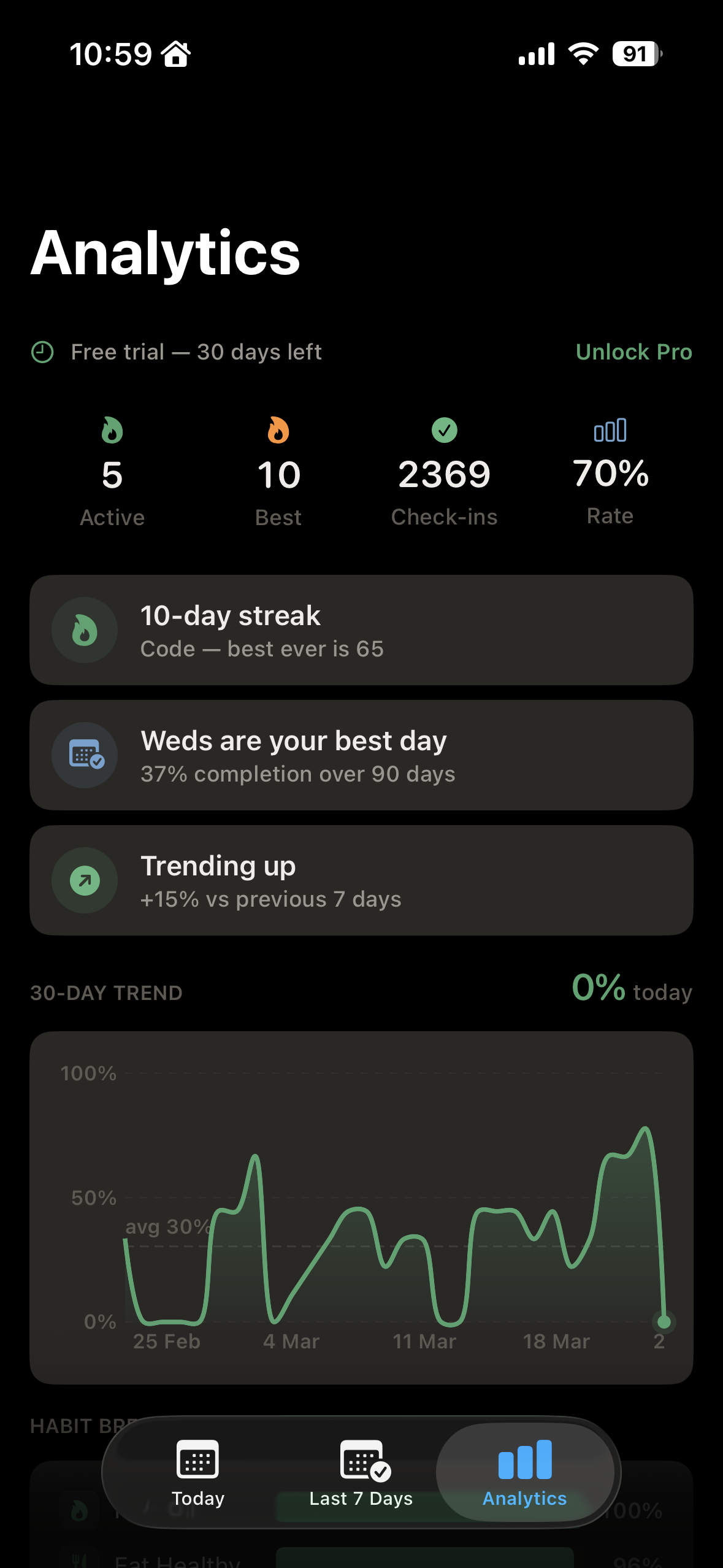Tap the Trending up insight card
This screenshot has width=723, height=1568.
point(362,880)
